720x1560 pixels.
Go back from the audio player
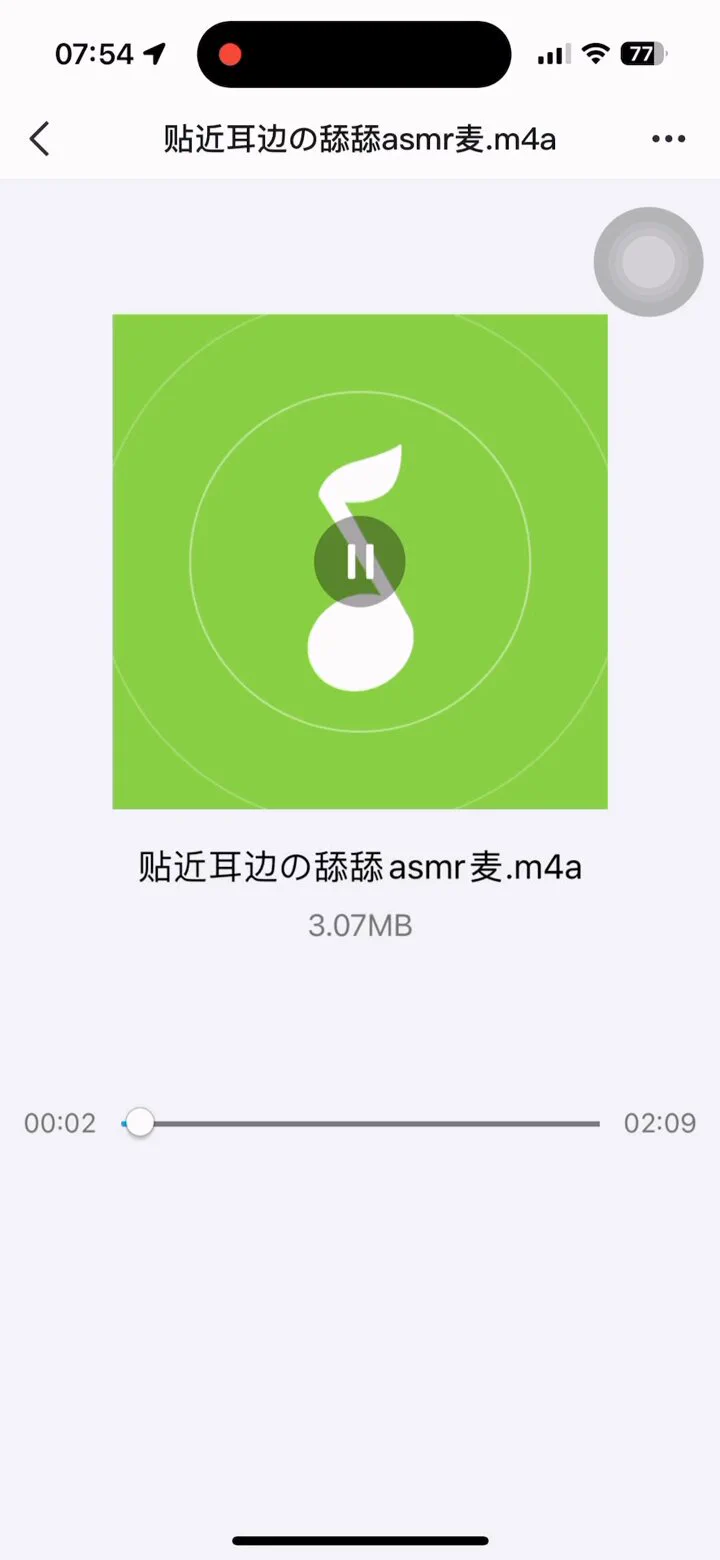pos(39,139)
